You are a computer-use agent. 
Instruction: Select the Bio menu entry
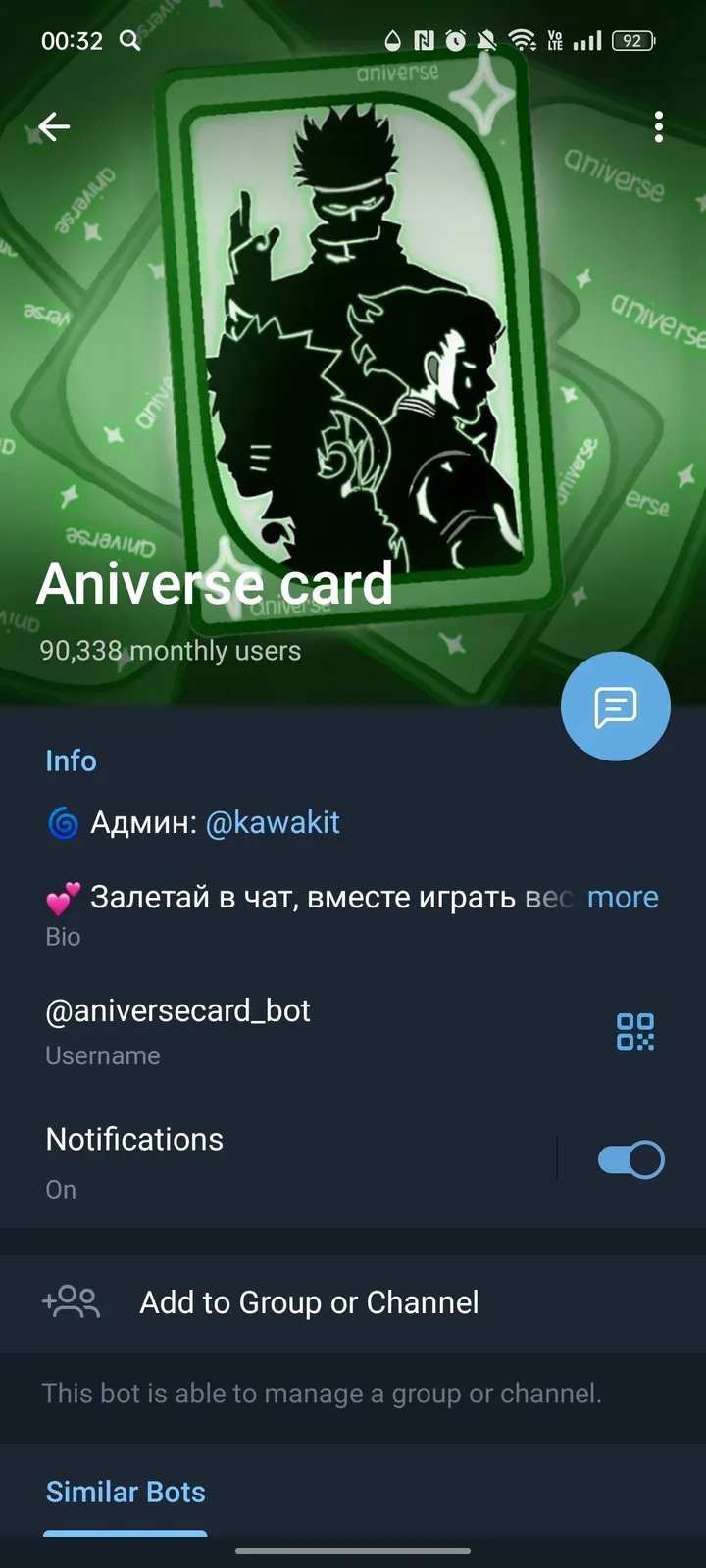(63, 936)
